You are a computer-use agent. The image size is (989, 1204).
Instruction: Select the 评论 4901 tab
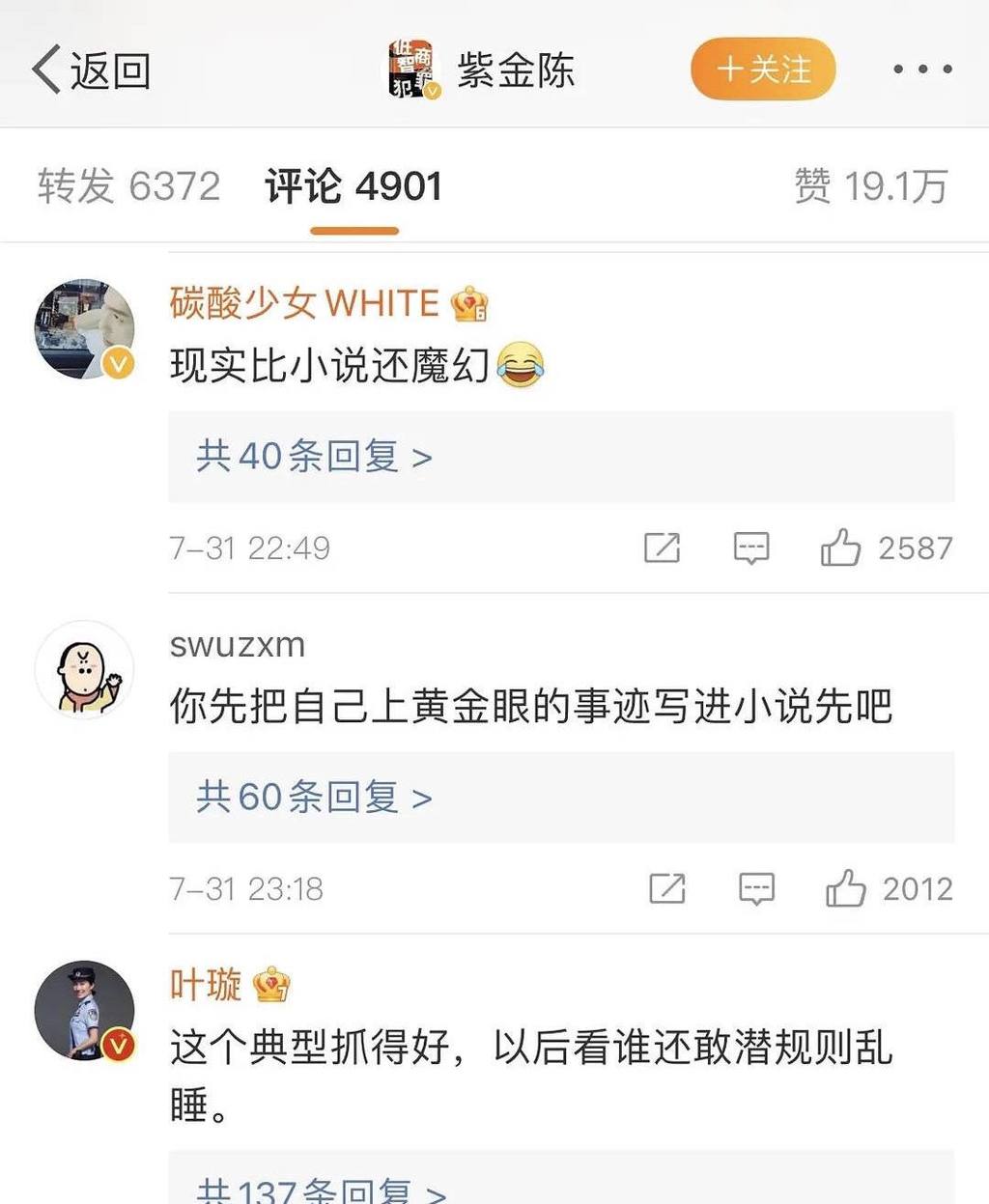353,185
